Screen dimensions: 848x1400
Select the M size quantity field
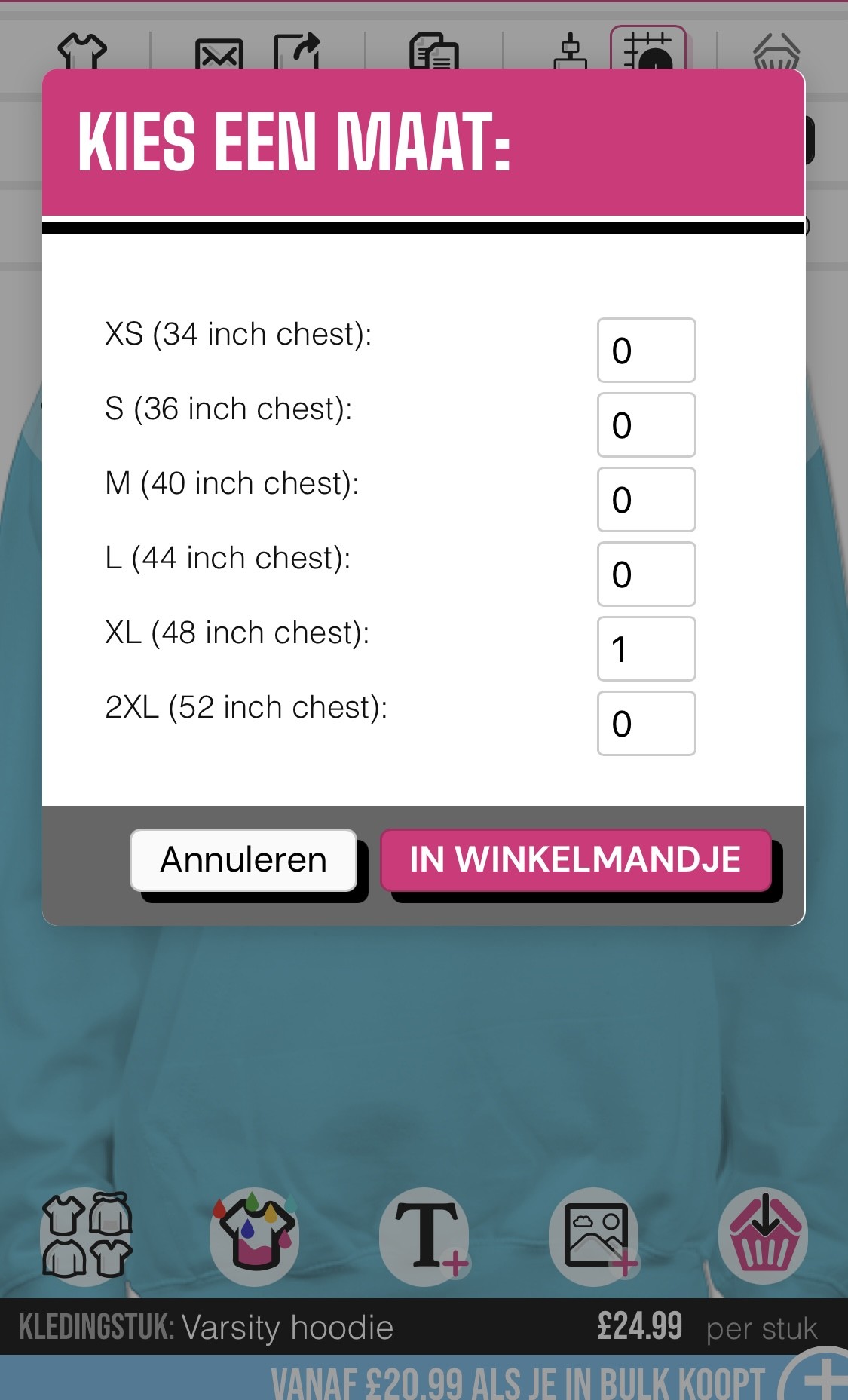(x=646, y=500)
